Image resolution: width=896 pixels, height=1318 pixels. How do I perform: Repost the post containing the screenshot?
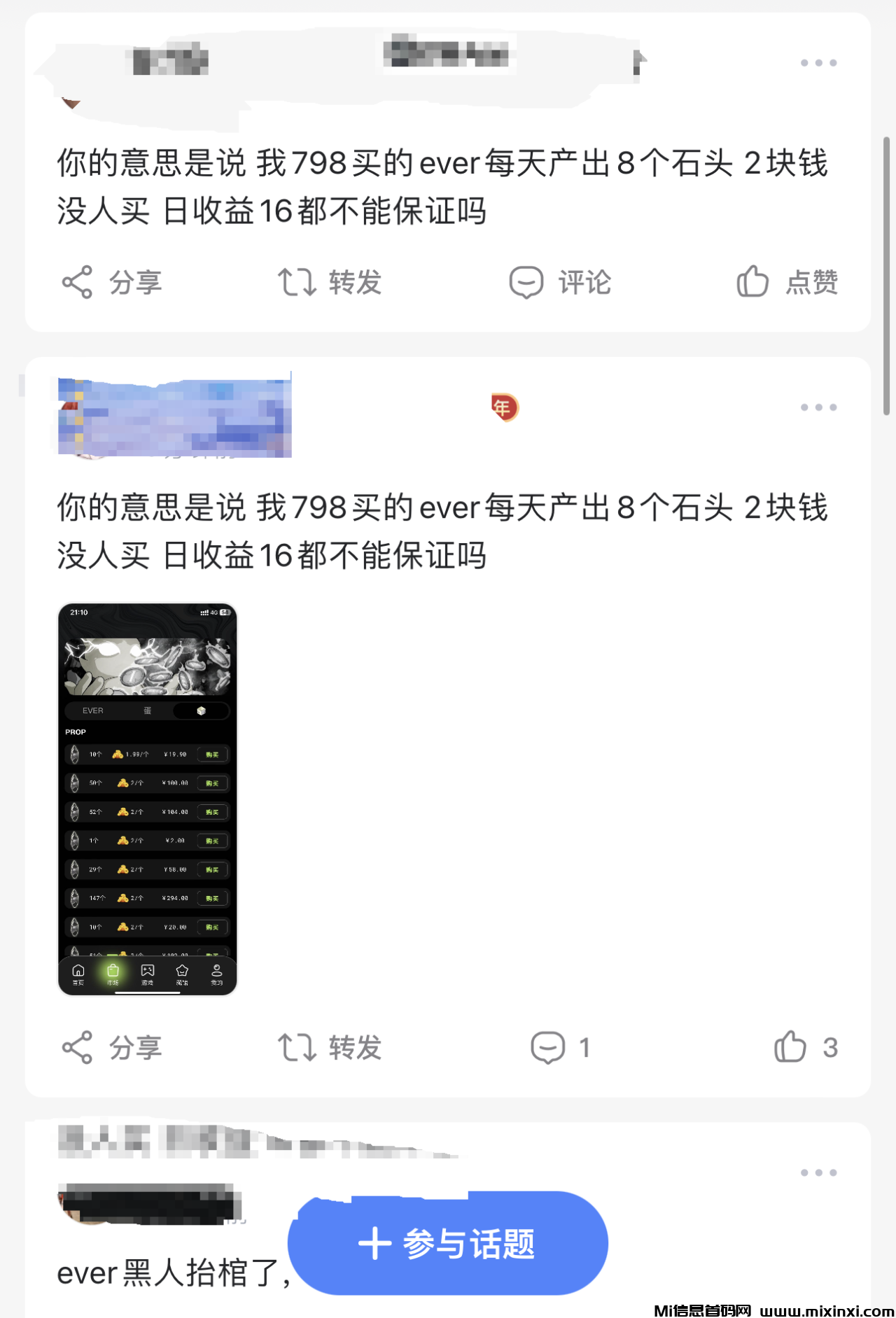pyautogui.click(x=329, y=1048)
